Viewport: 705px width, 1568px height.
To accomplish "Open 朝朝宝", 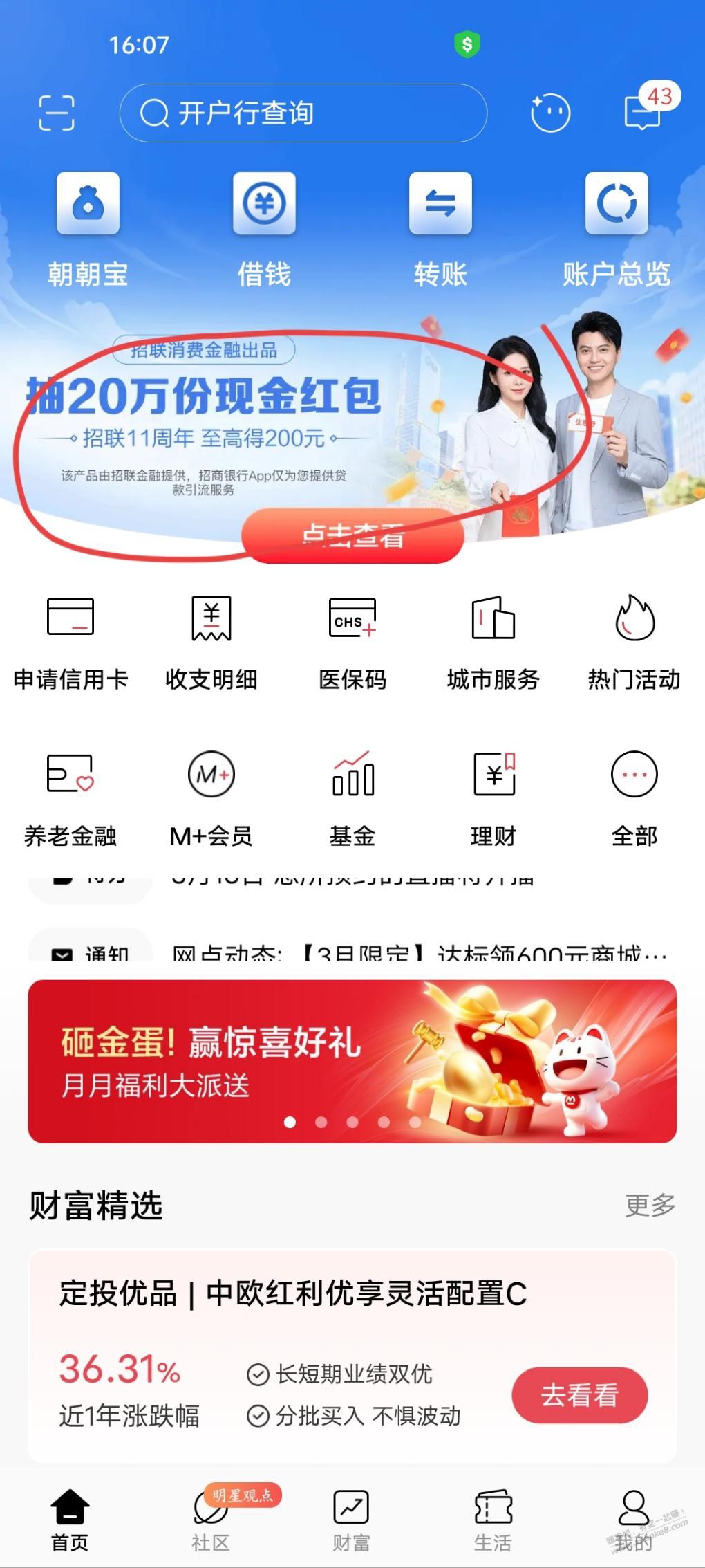I will (x=88, y=228).
